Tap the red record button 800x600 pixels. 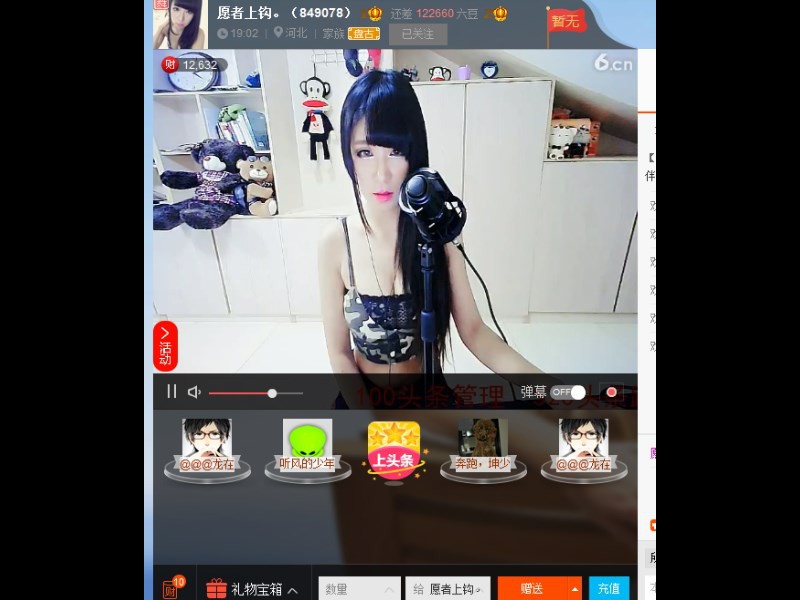click(611, 393)
